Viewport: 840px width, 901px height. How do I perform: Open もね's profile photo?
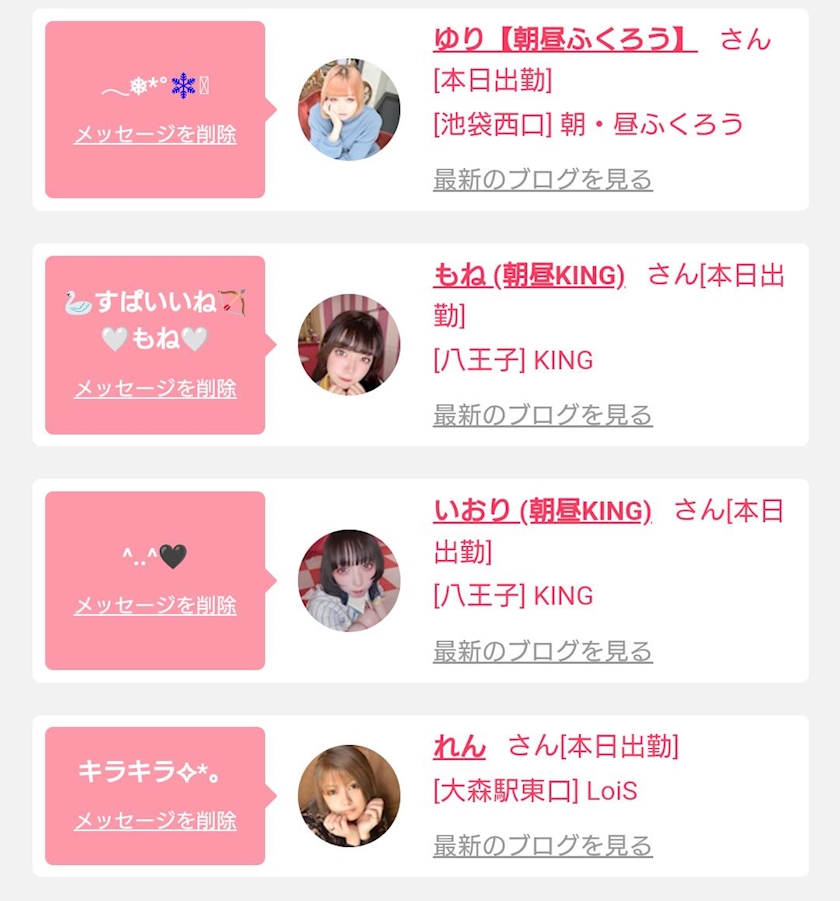click(x=349, y=345)
